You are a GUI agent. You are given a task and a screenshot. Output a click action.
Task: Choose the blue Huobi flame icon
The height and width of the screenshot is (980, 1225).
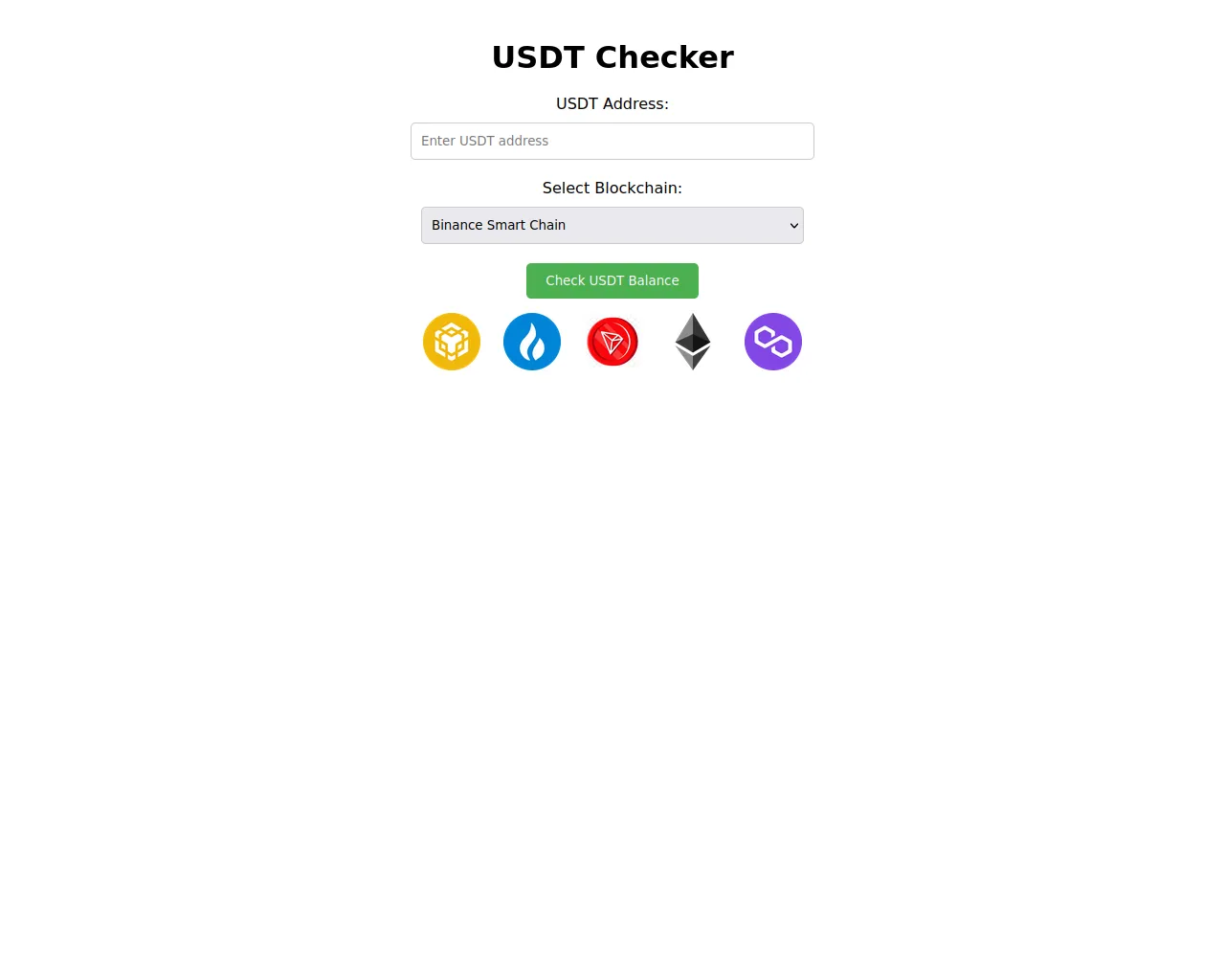coord(532,342)
